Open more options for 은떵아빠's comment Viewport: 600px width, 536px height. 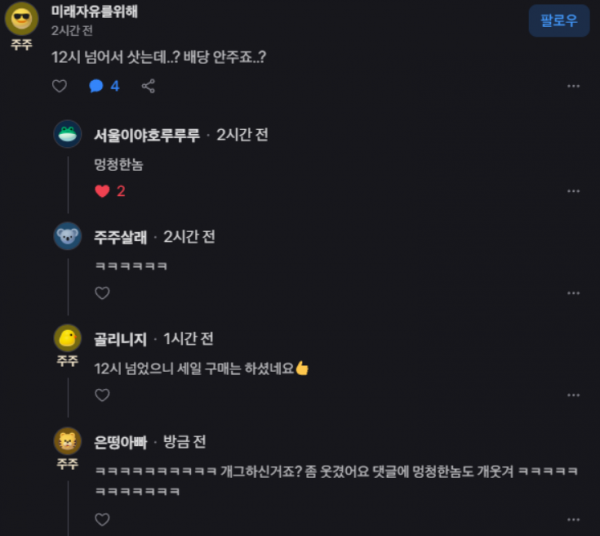coord(573,519)
